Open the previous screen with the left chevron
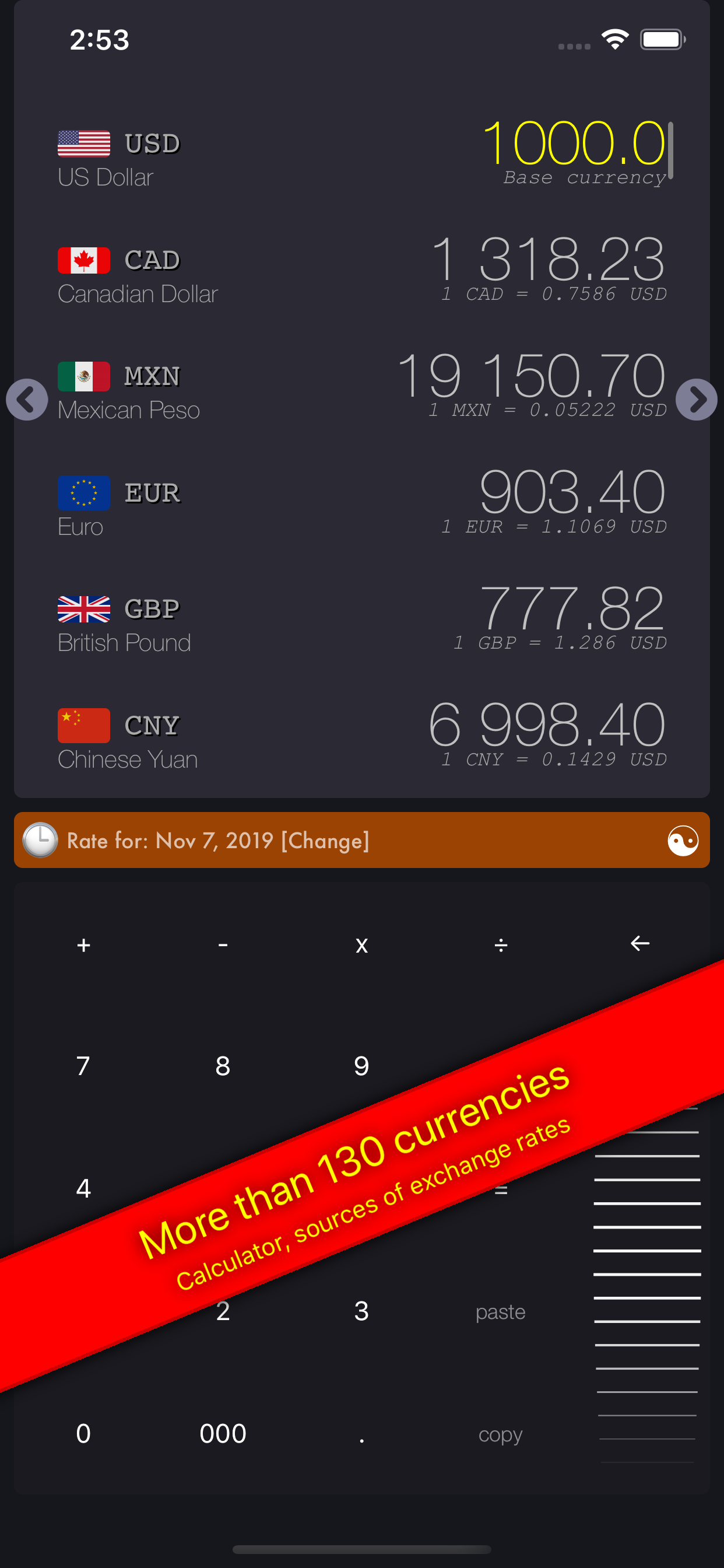 tap(27, 400)
